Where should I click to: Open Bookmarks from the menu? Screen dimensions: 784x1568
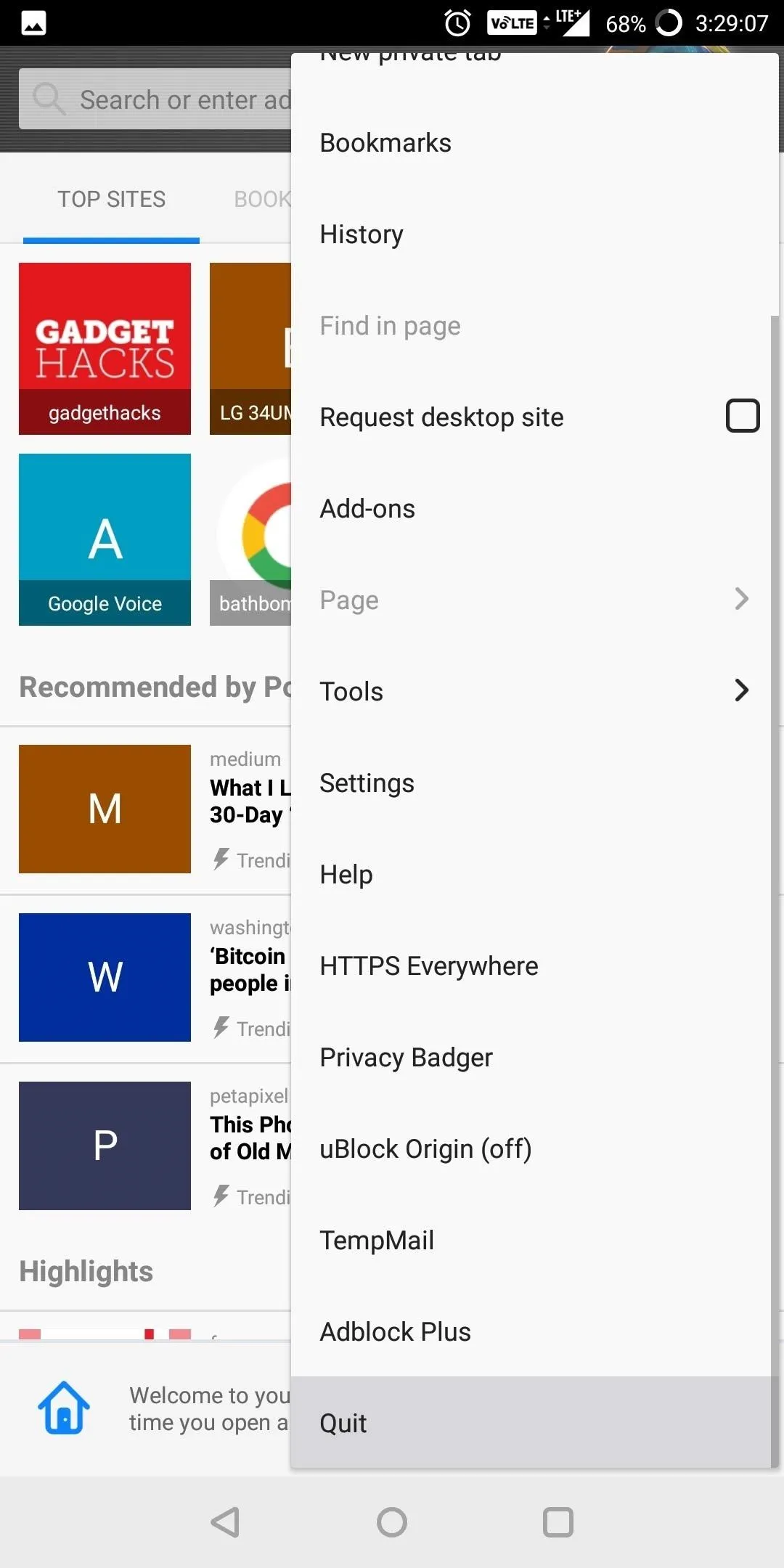534,143
